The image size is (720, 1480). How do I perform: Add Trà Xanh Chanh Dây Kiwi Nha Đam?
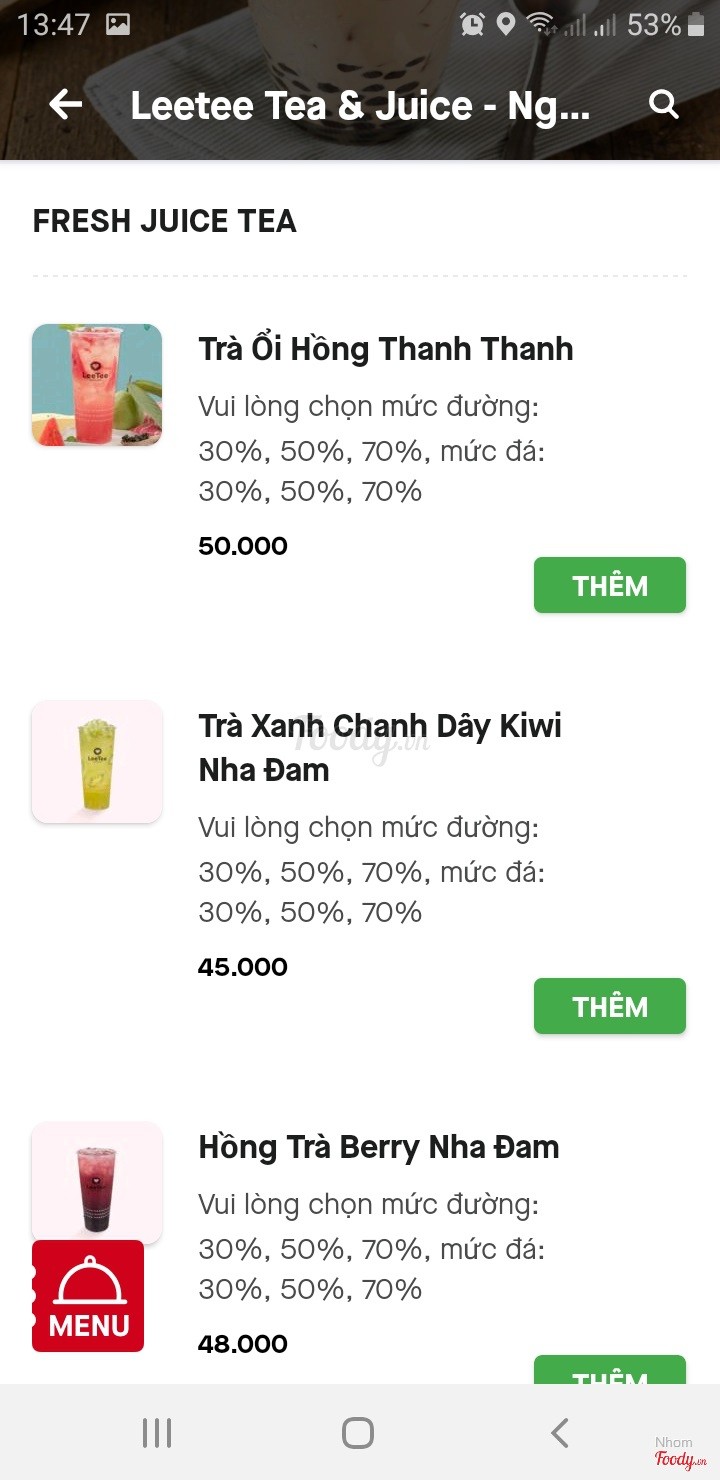click(x=609, y=1006)
